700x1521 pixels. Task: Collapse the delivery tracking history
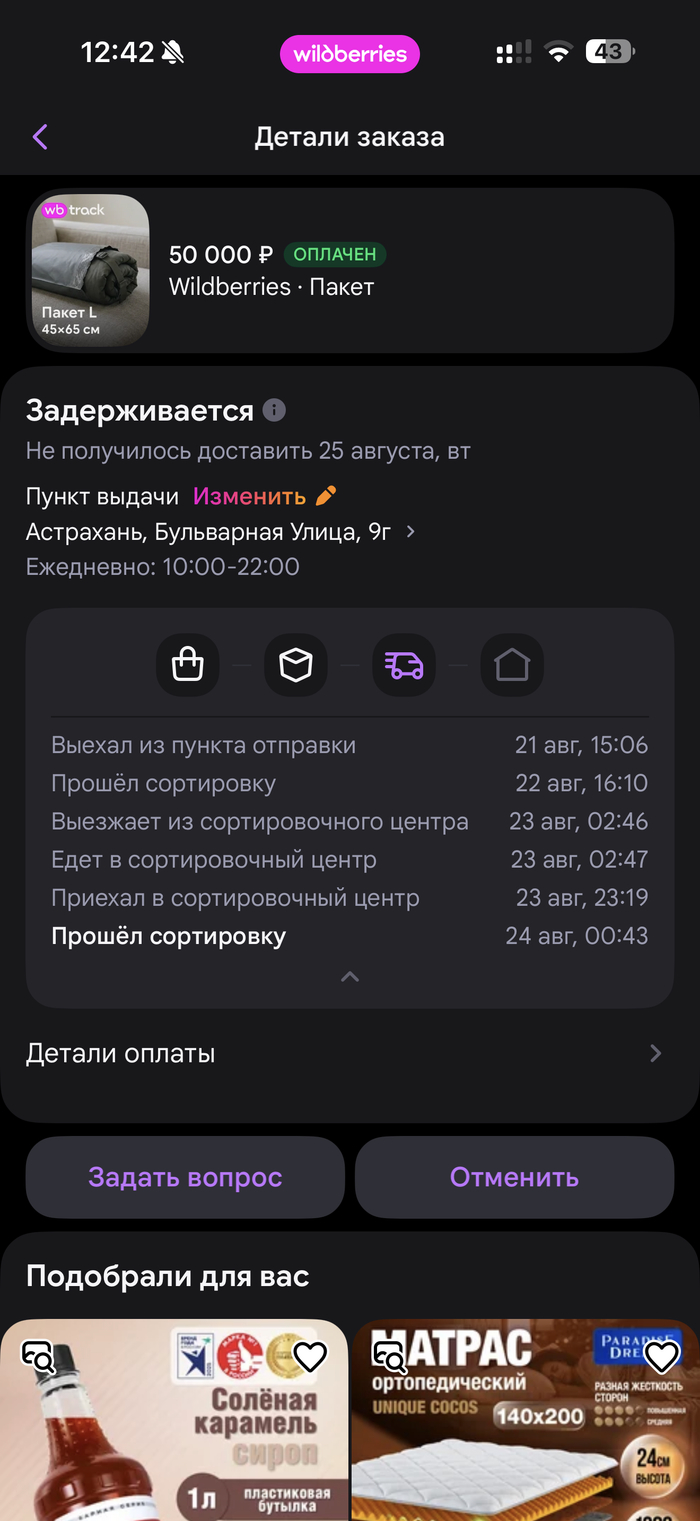click(x=350, y=977)
